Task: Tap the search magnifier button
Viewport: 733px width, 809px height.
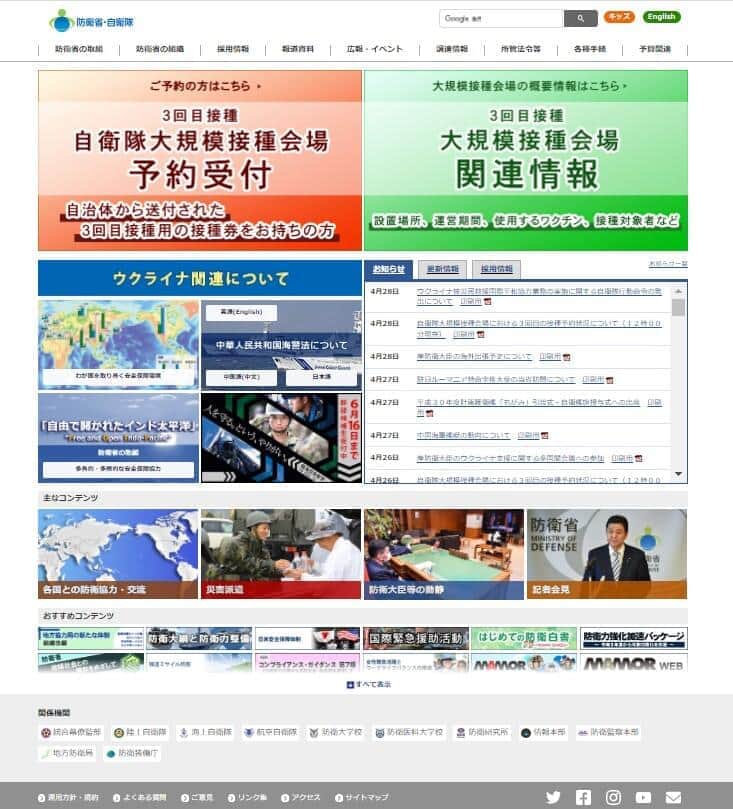Action: (581, 18)
